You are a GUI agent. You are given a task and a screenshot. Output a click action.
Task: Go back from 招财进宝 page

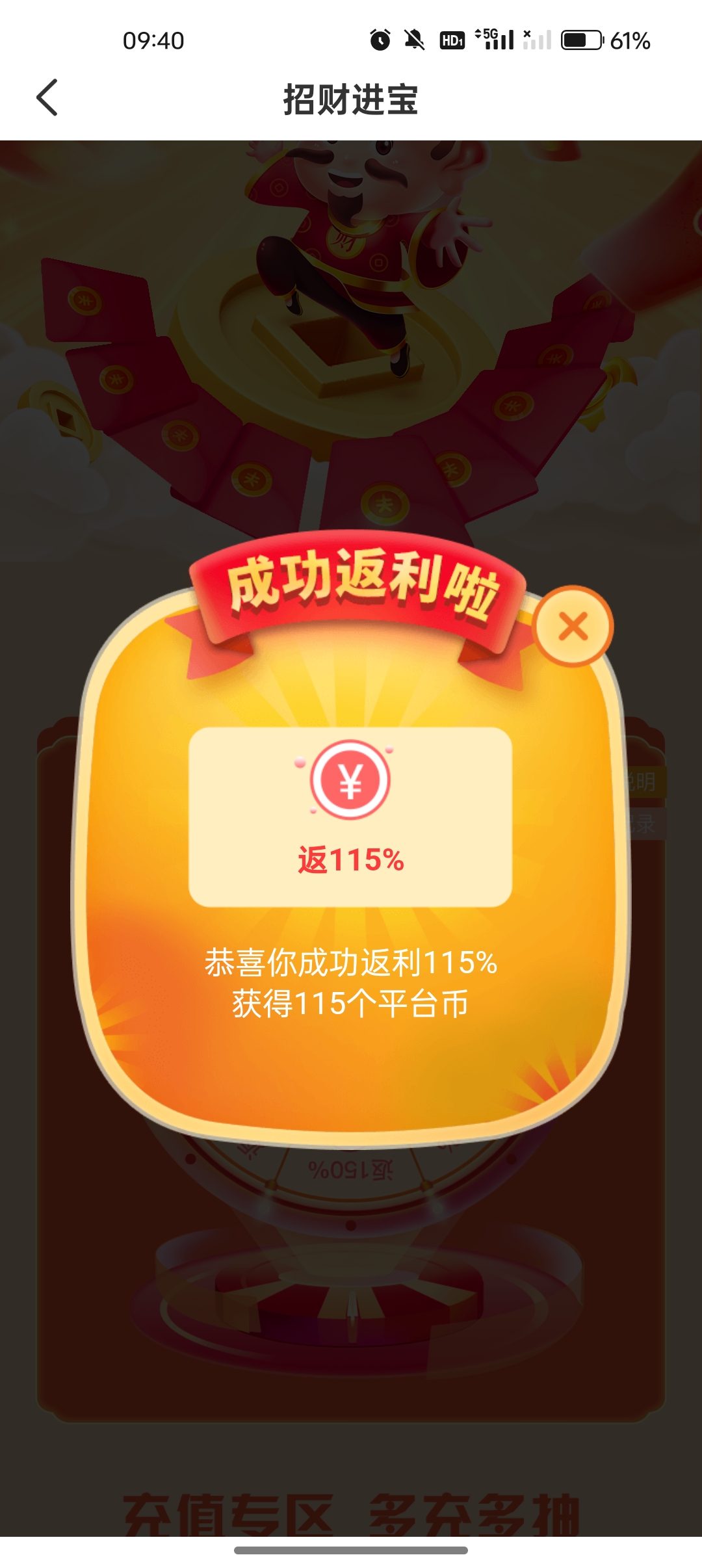(x=47, y=98)
